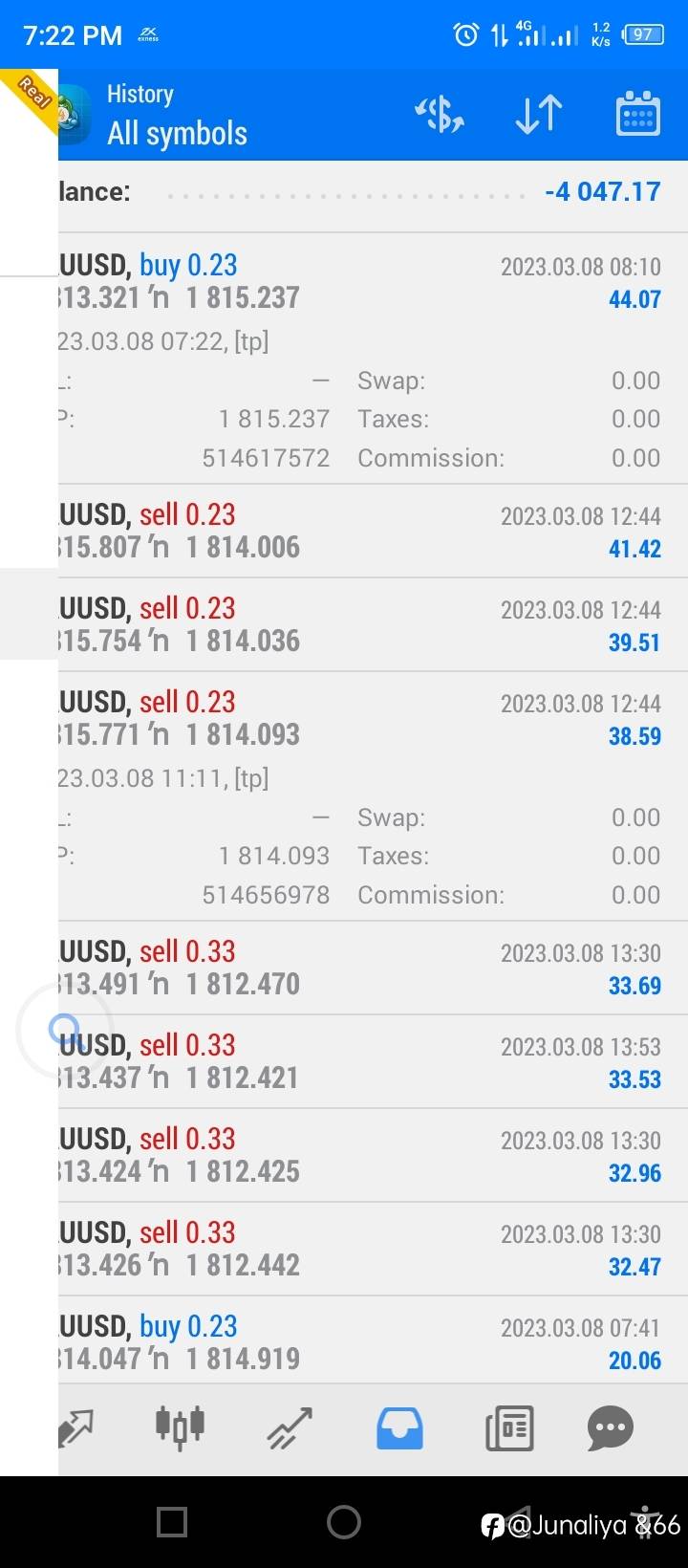Expand the sell 0.23 trade with 39.51 profit
Screen dimensions: 688x1568
tap(373, 624)
